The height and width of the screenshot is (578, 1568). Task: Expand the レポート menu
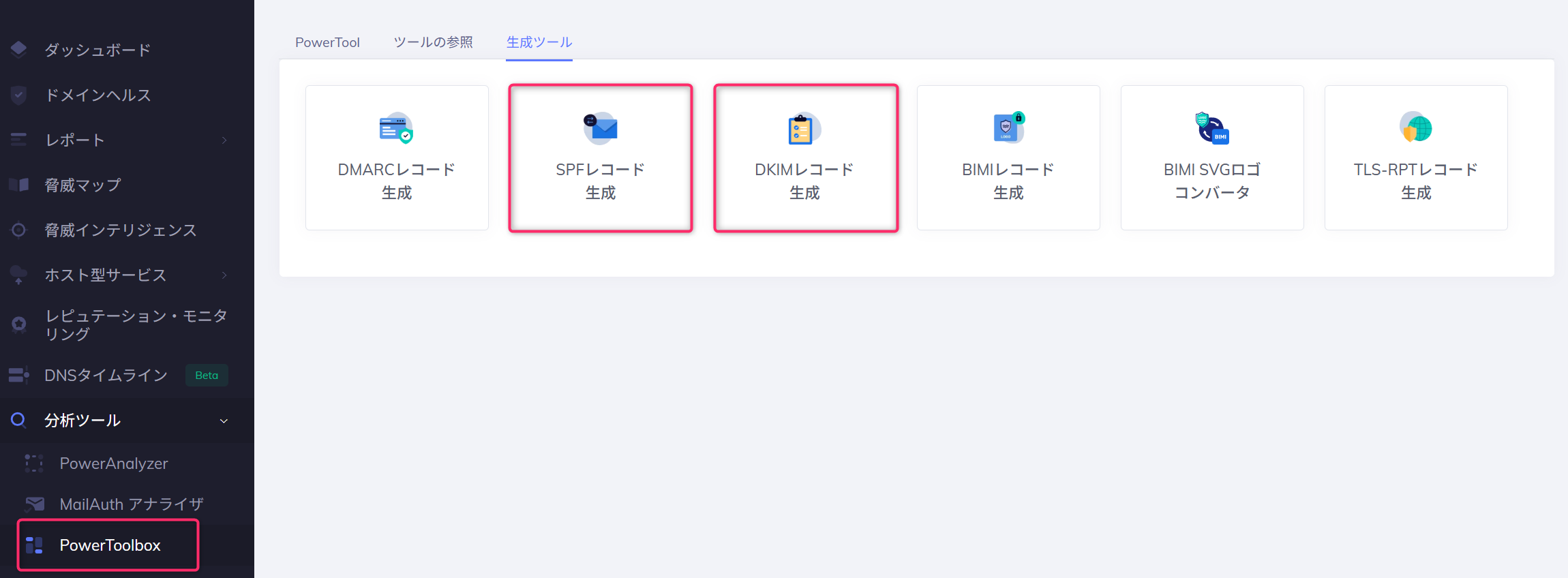pyautogui.click(x=75, y=140)
